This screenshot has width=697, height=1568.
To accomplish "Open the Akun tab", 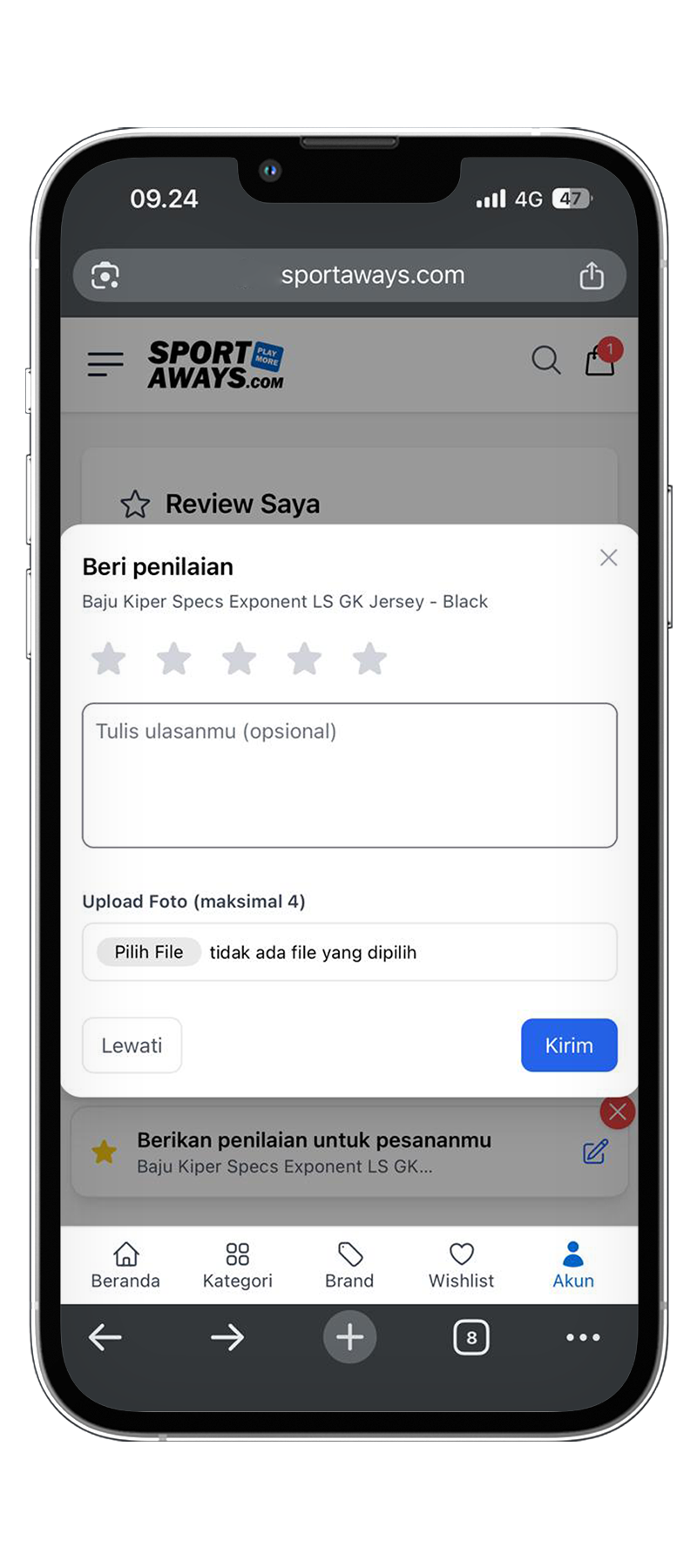I will click(x=572, y=1266).
